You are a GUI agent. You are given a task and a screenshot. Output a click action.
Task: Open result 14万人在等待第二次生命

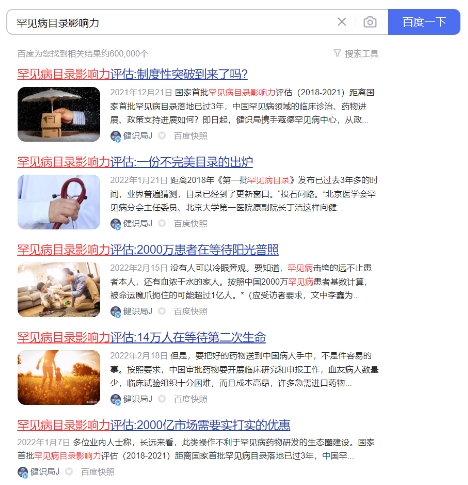tap(141, 337)
